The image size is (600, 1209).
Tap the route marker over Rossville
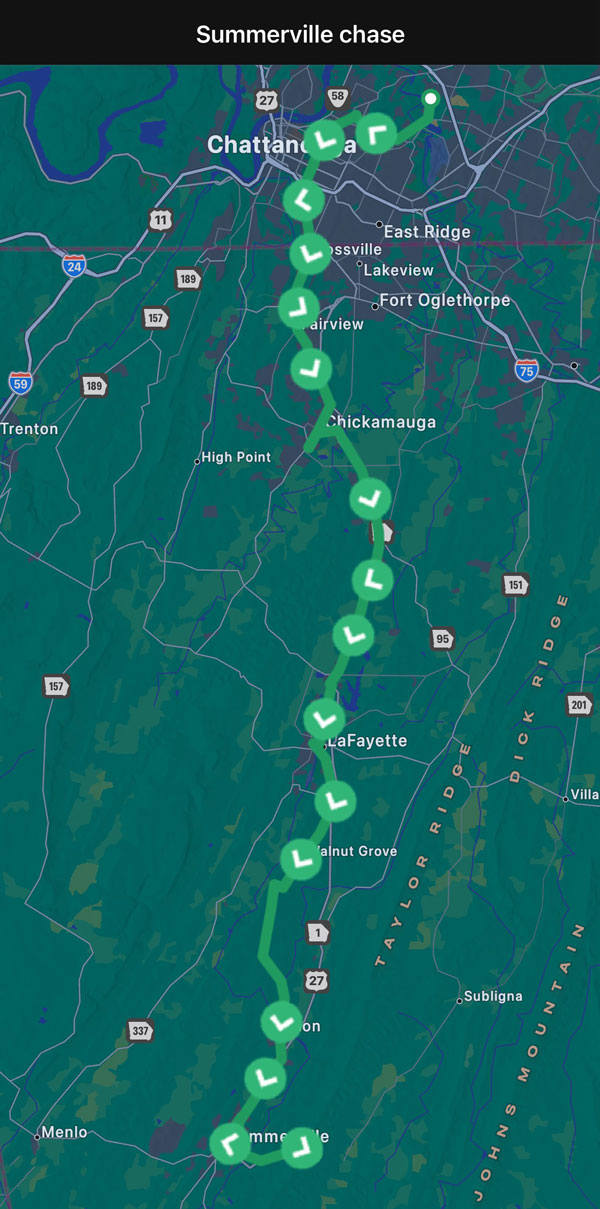310,253
